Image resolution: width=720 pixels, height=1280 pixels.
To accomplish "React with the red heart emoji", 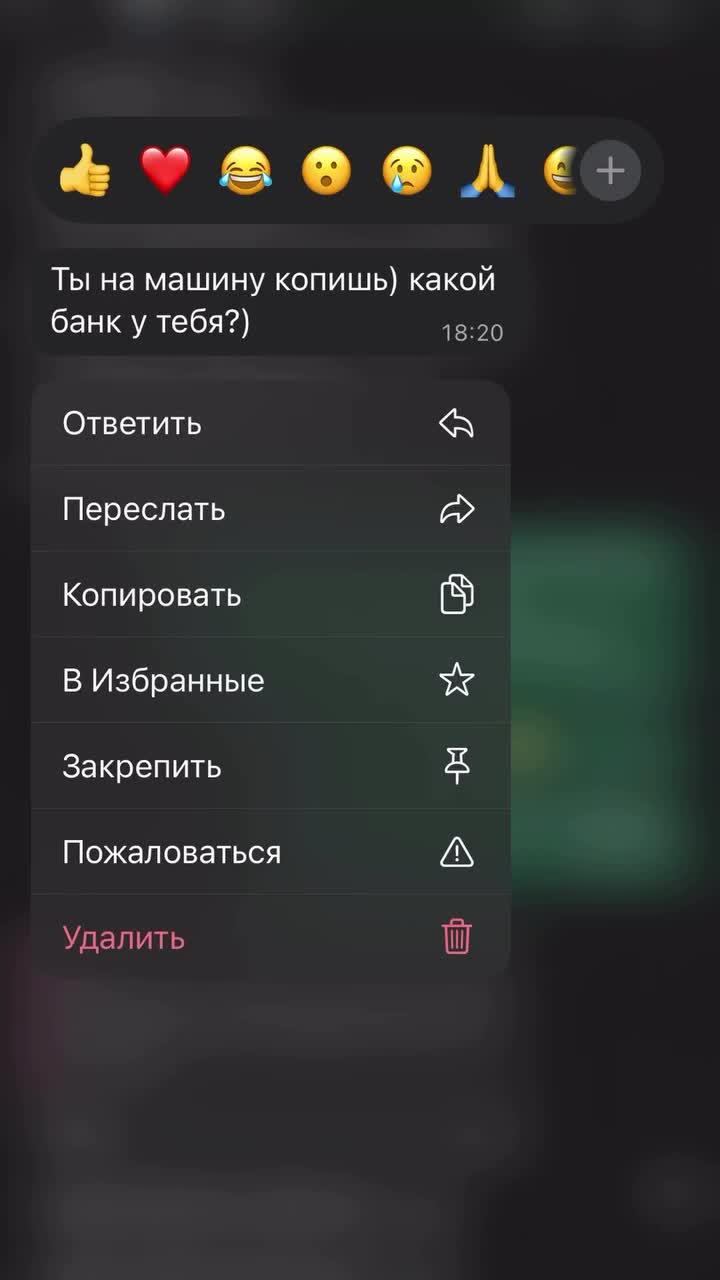I will coord(165,171).
